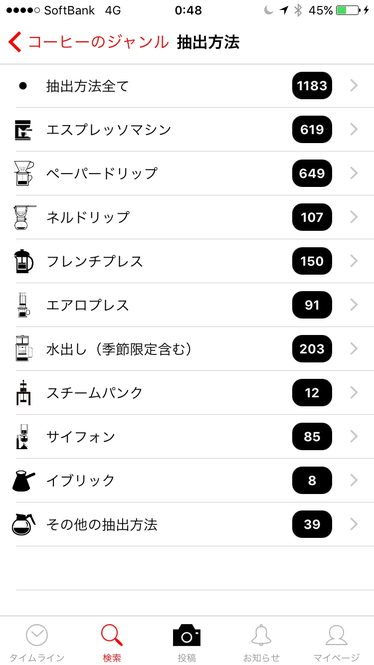Switch to the 検索 tab

click(112, 642)
